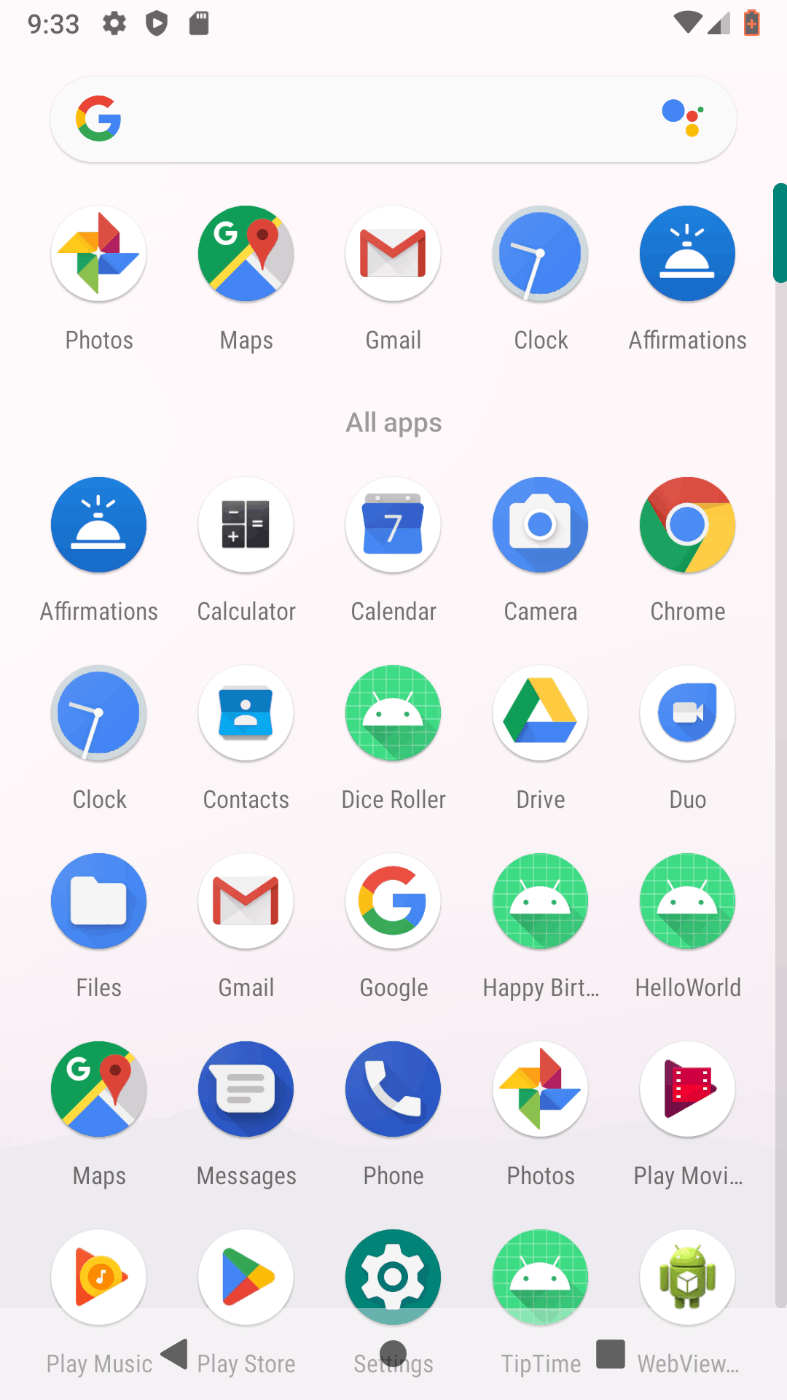Open the Messages app
This screenshot has width=787, height=1400.
click(x=246, y=1089)
